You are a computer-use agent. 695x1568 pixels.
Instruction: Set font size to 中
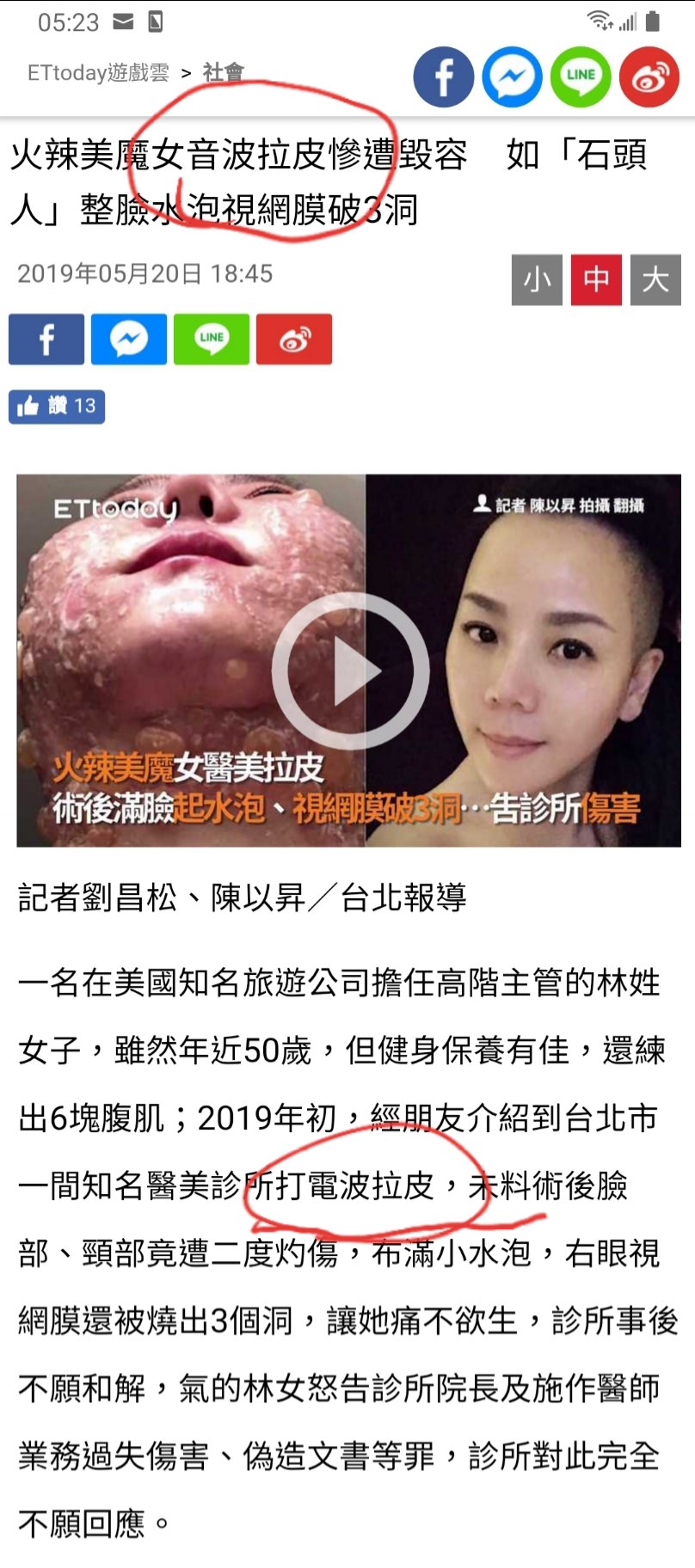tap(596, 279)
